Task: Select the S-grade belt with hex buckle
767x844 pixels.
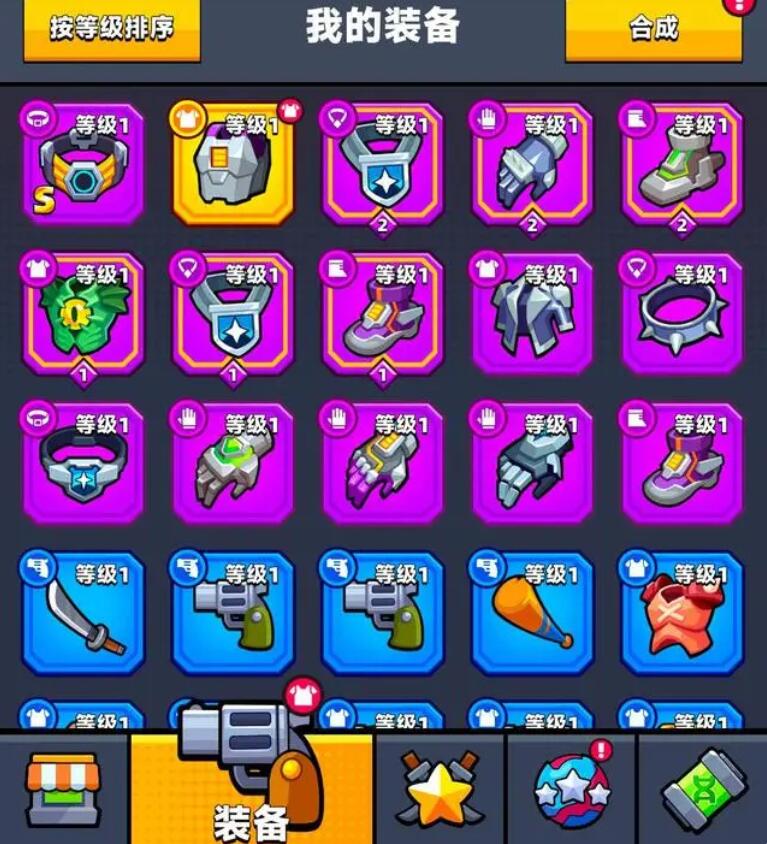Action: [x=83, y=164]
